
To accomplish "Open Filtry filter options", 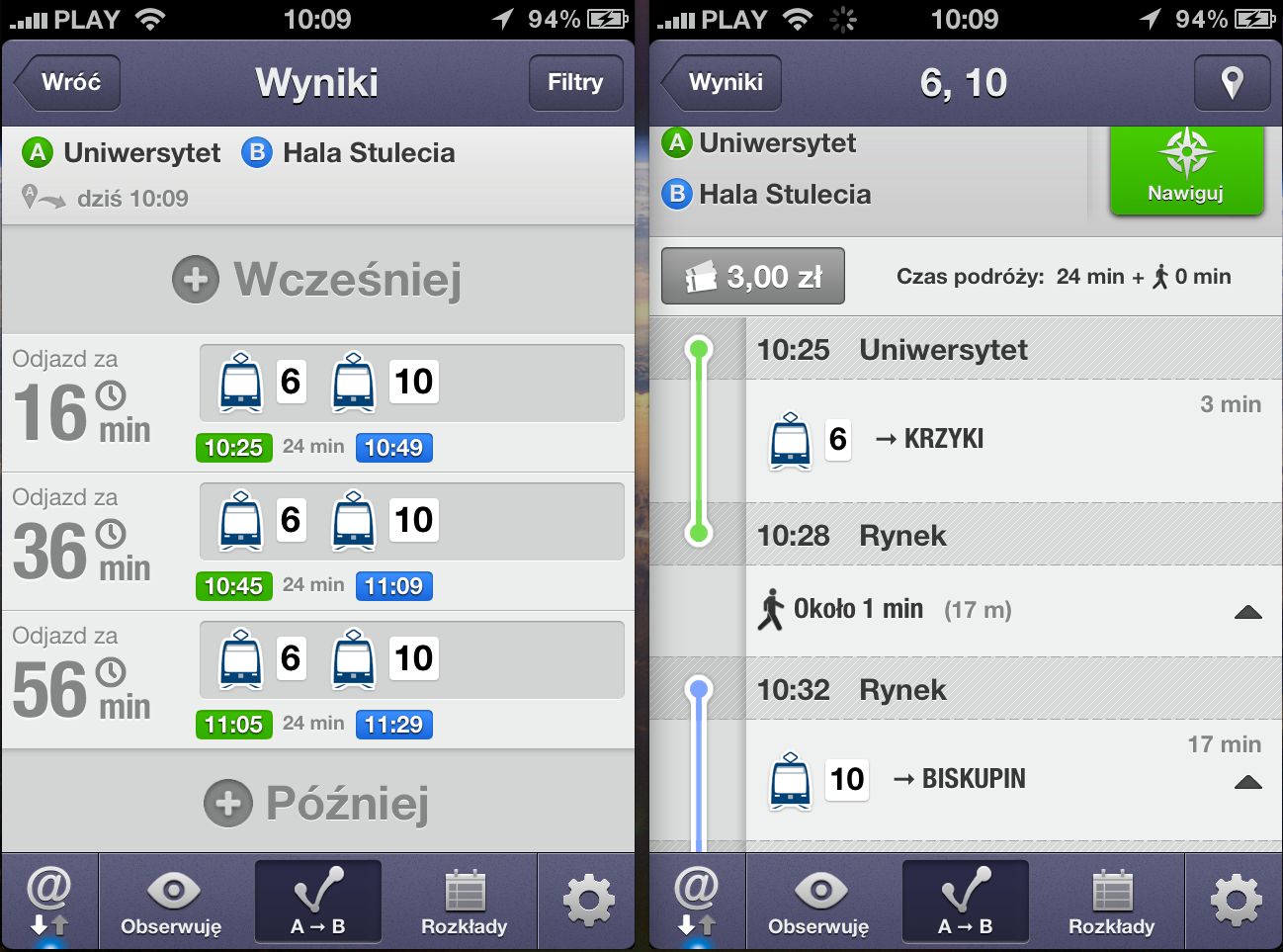I will pyautogui.click(x=575, y=83).
